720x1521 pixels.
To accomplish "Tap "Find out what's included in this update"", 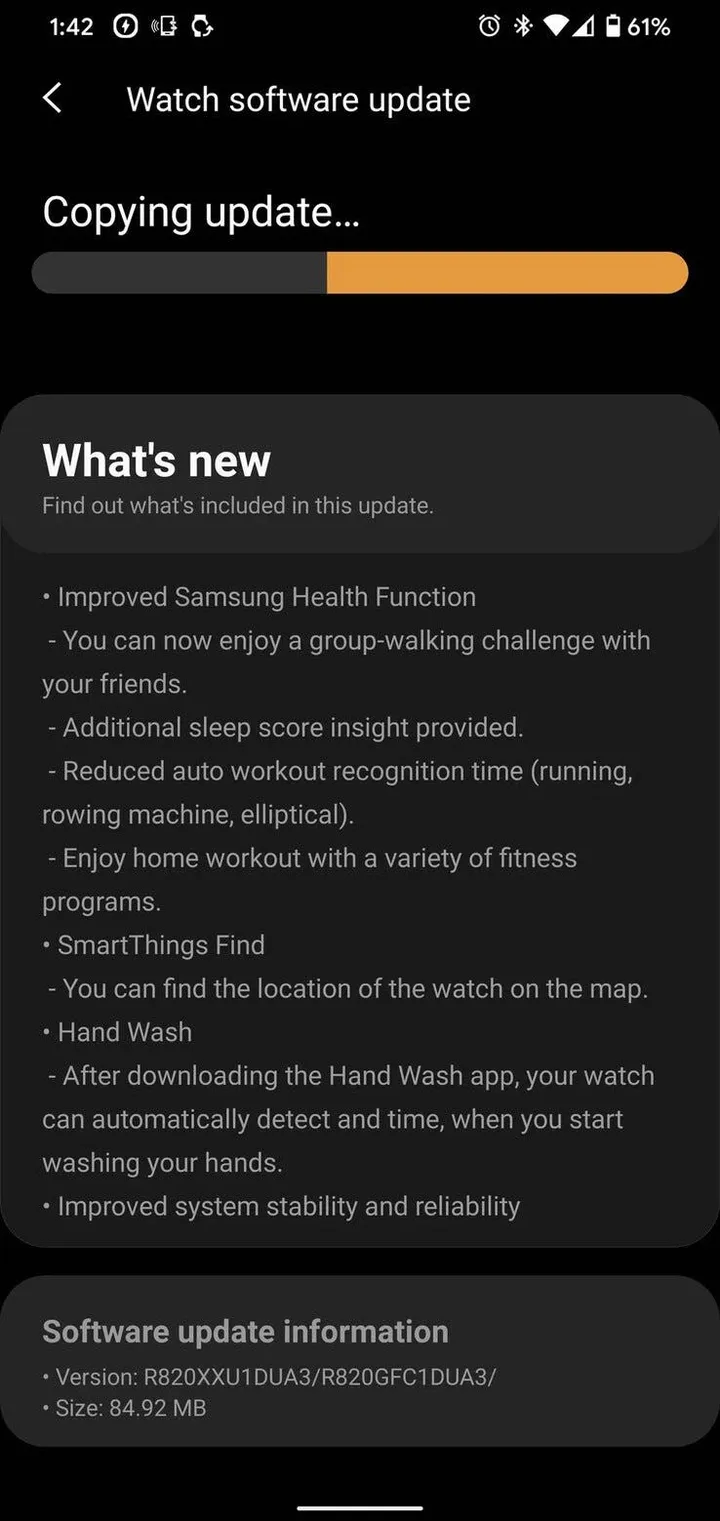I will coord(239,505).
